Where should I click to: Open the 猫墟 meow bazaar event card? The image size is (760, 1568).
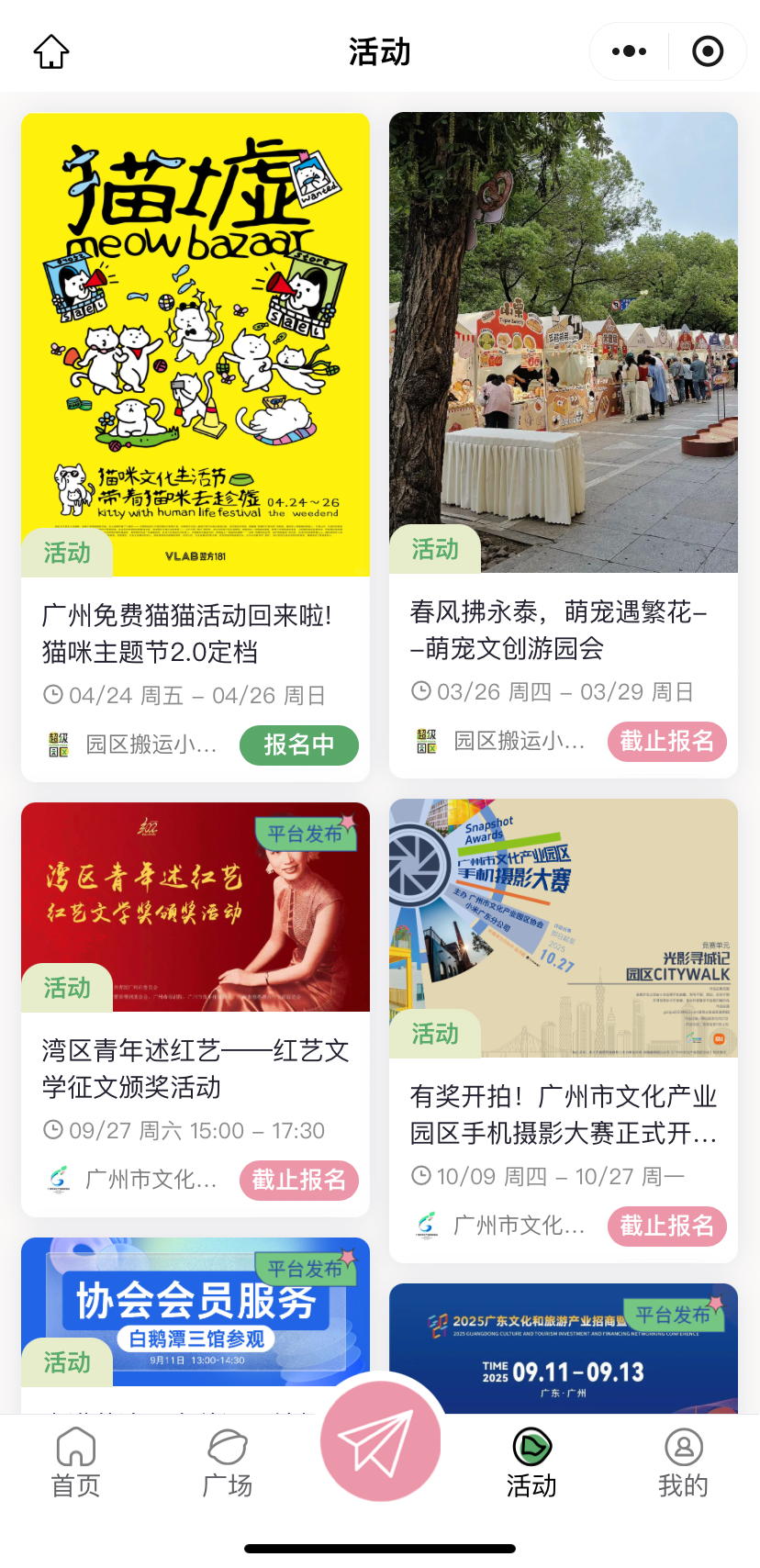tap(195, 344)
